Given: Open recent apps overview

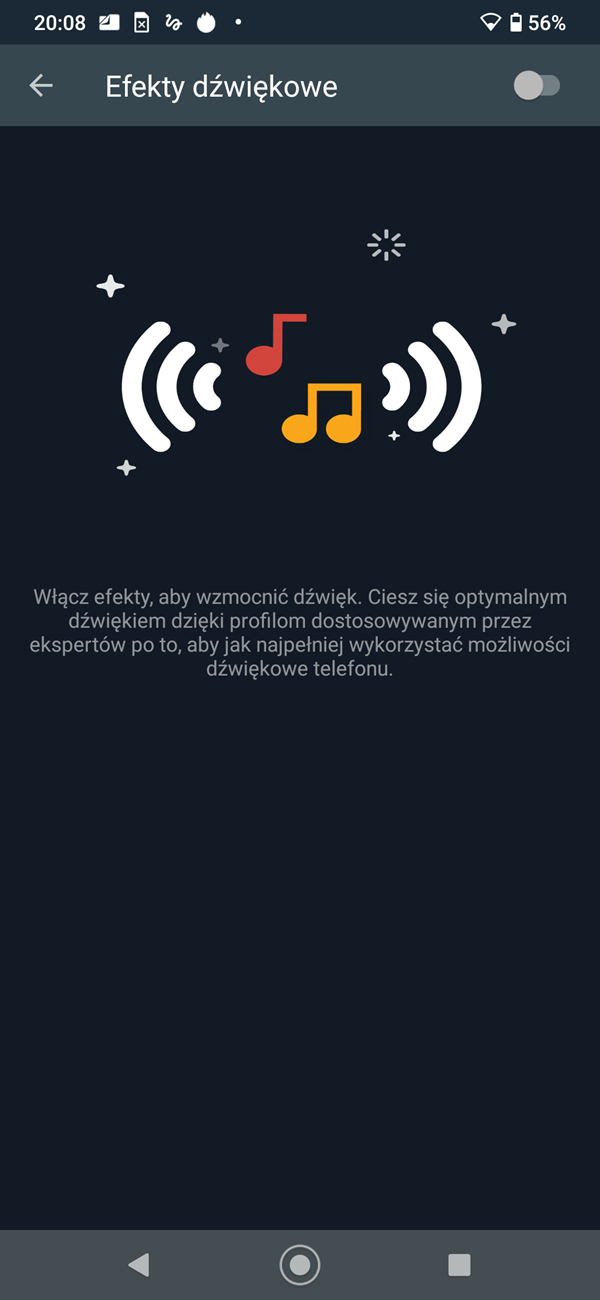Looking at the screenshot, I should pyautogui.click(x=459, y=1265).
